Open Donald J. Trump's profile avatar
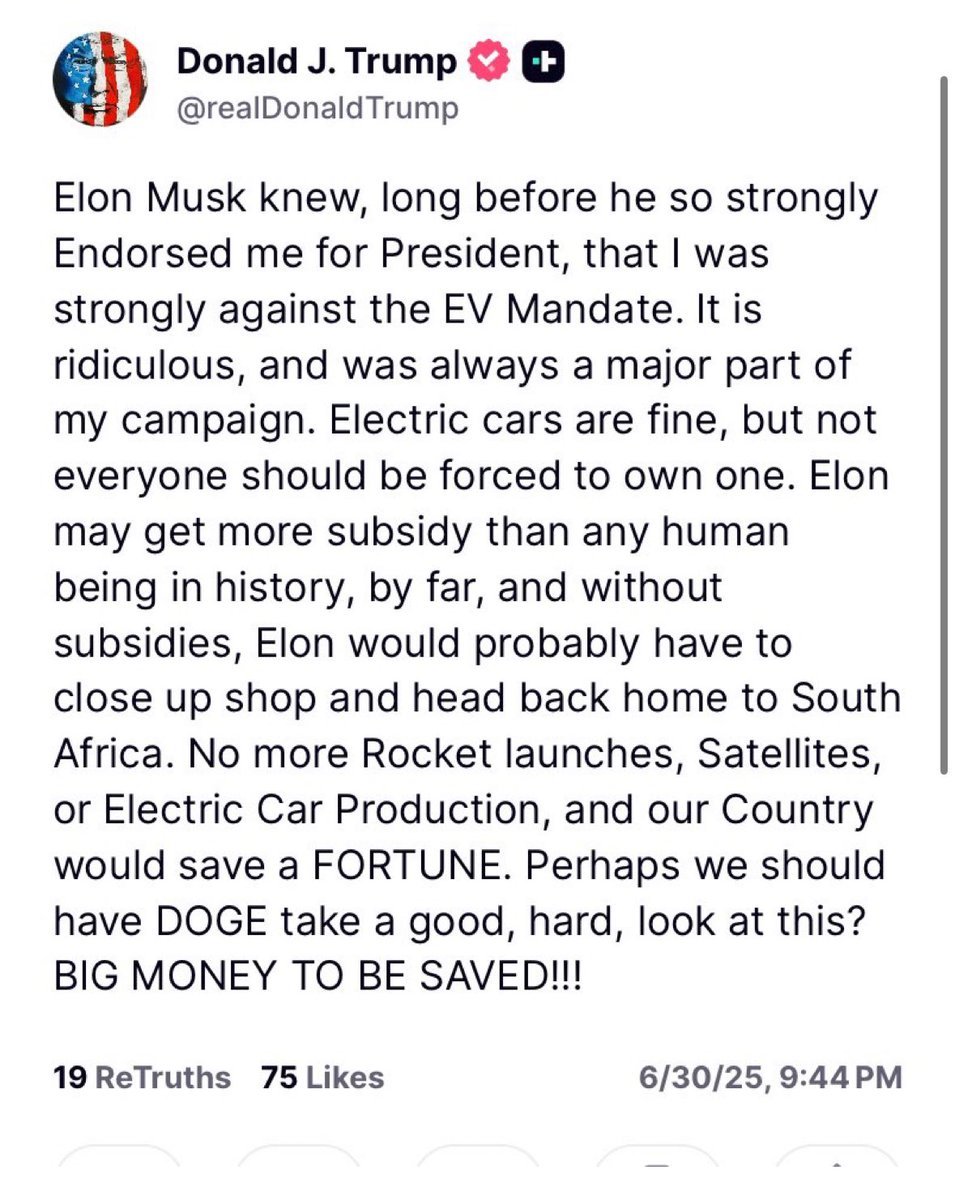This screenshot has height=1200, width=955. pos(99,79)
